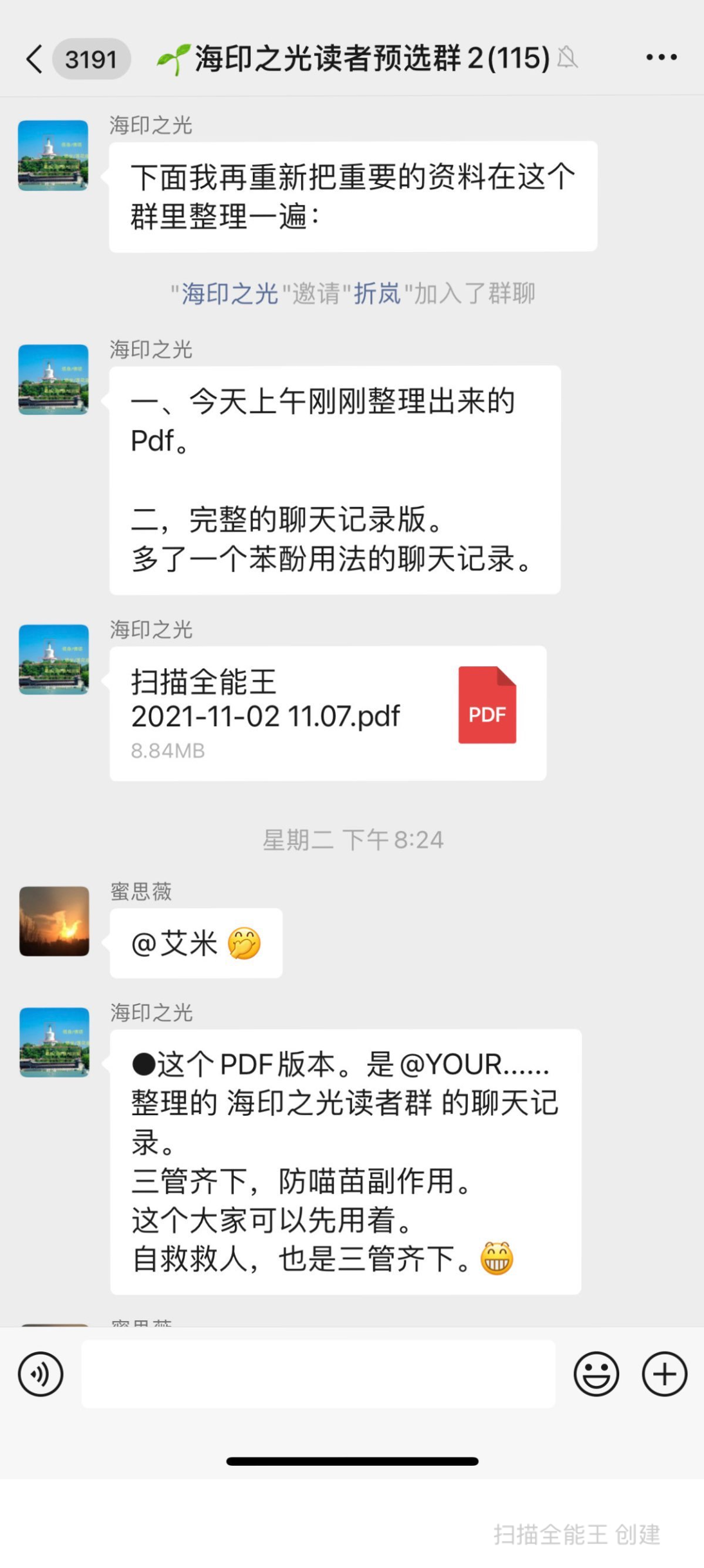704x1568 pixels.
Task: Open 海印之光's avatar beside the PDF message
Action: point(54,659)
